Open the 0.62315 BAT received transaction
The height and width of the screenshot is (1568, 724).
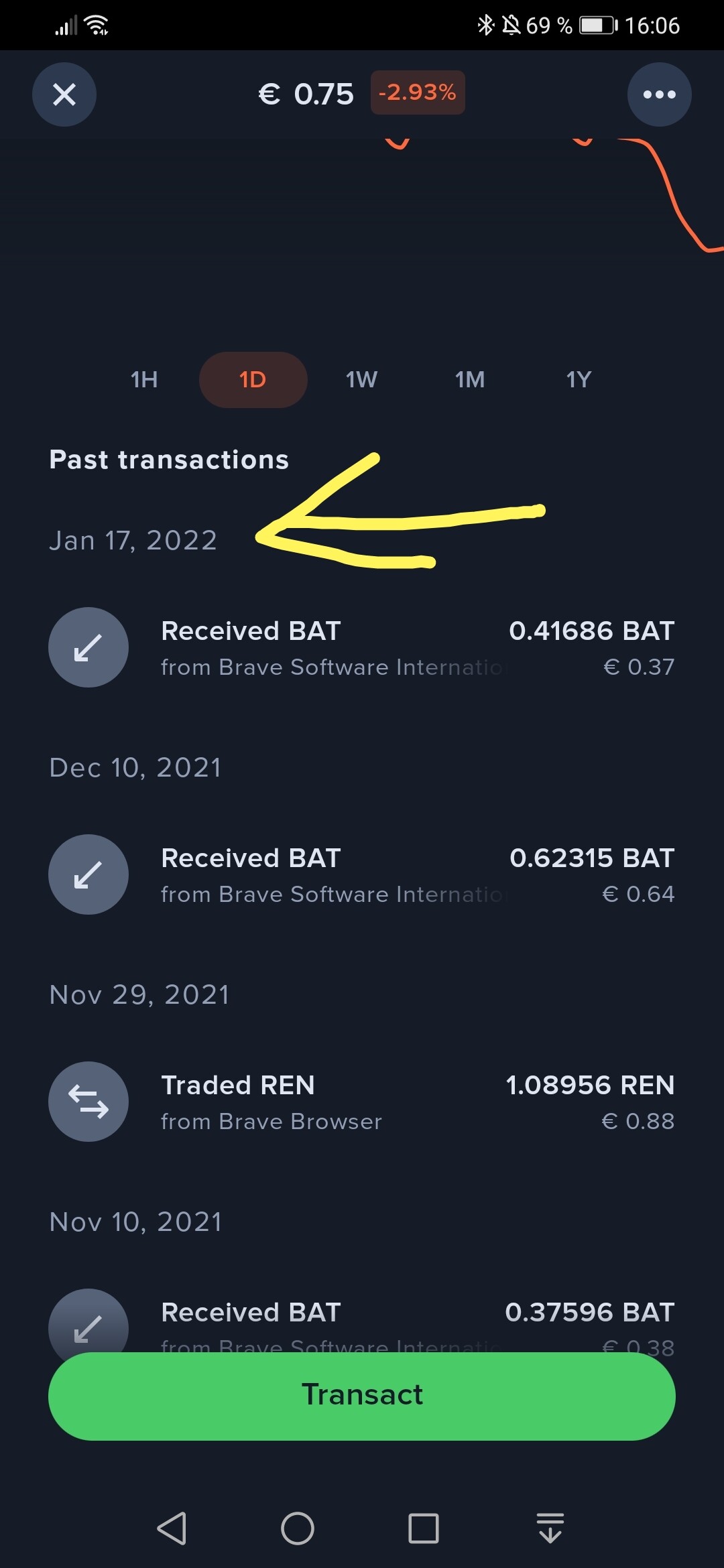tap(361, 875)
